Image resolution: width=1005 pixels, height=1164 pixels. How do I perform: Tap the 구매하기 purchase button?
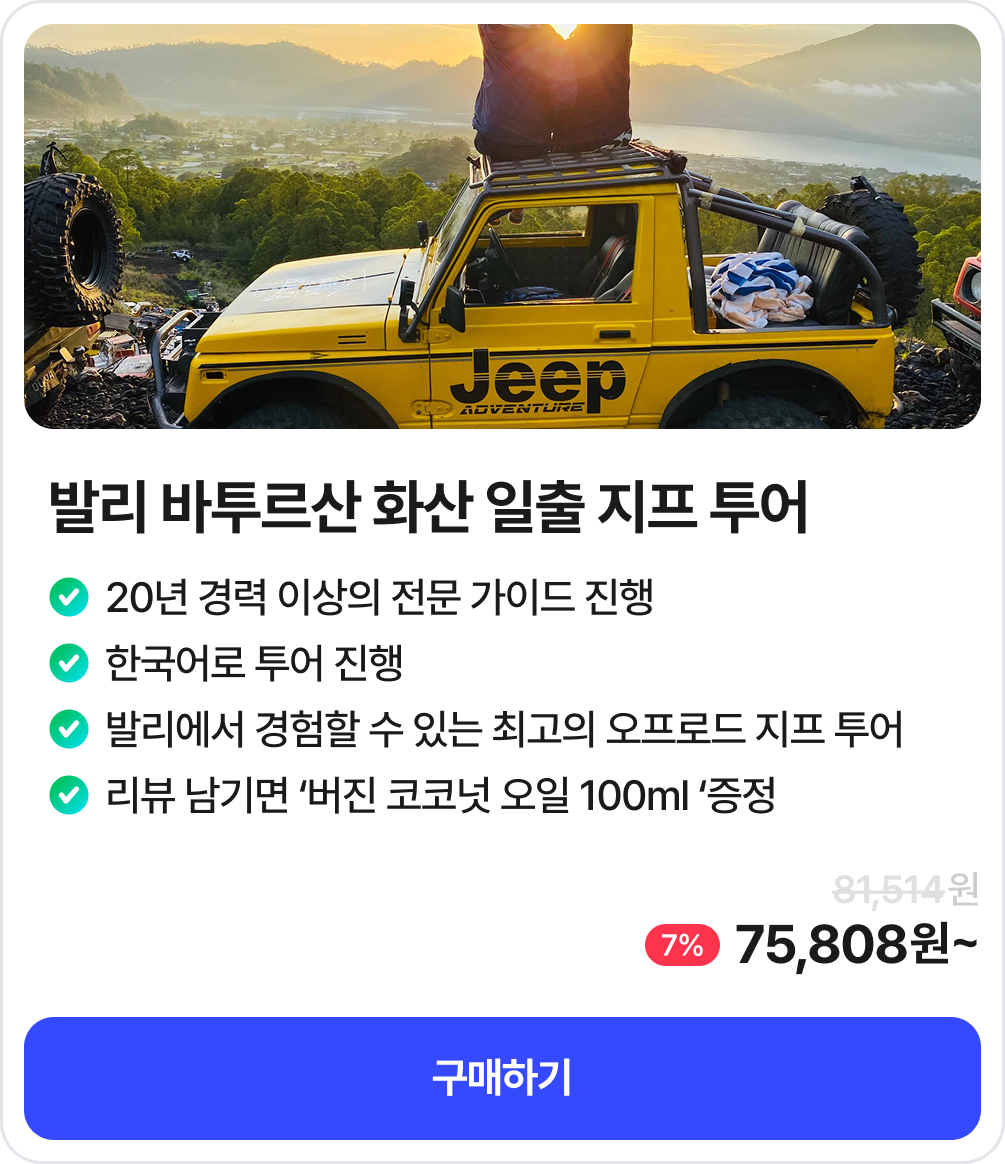[502, 1078]
